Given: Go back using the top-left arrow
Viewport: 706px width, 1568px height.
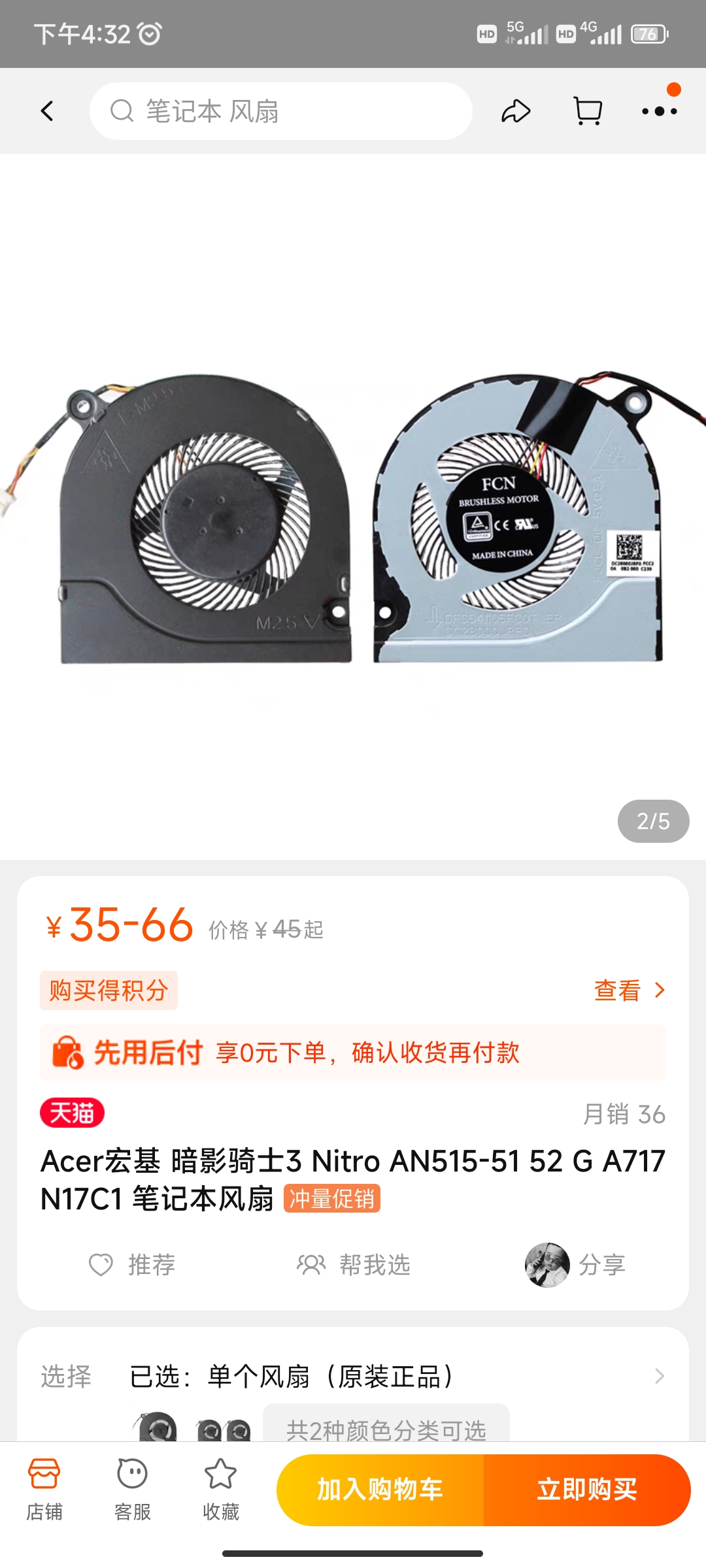Looking at the screenshot, I should click(47, 111).
